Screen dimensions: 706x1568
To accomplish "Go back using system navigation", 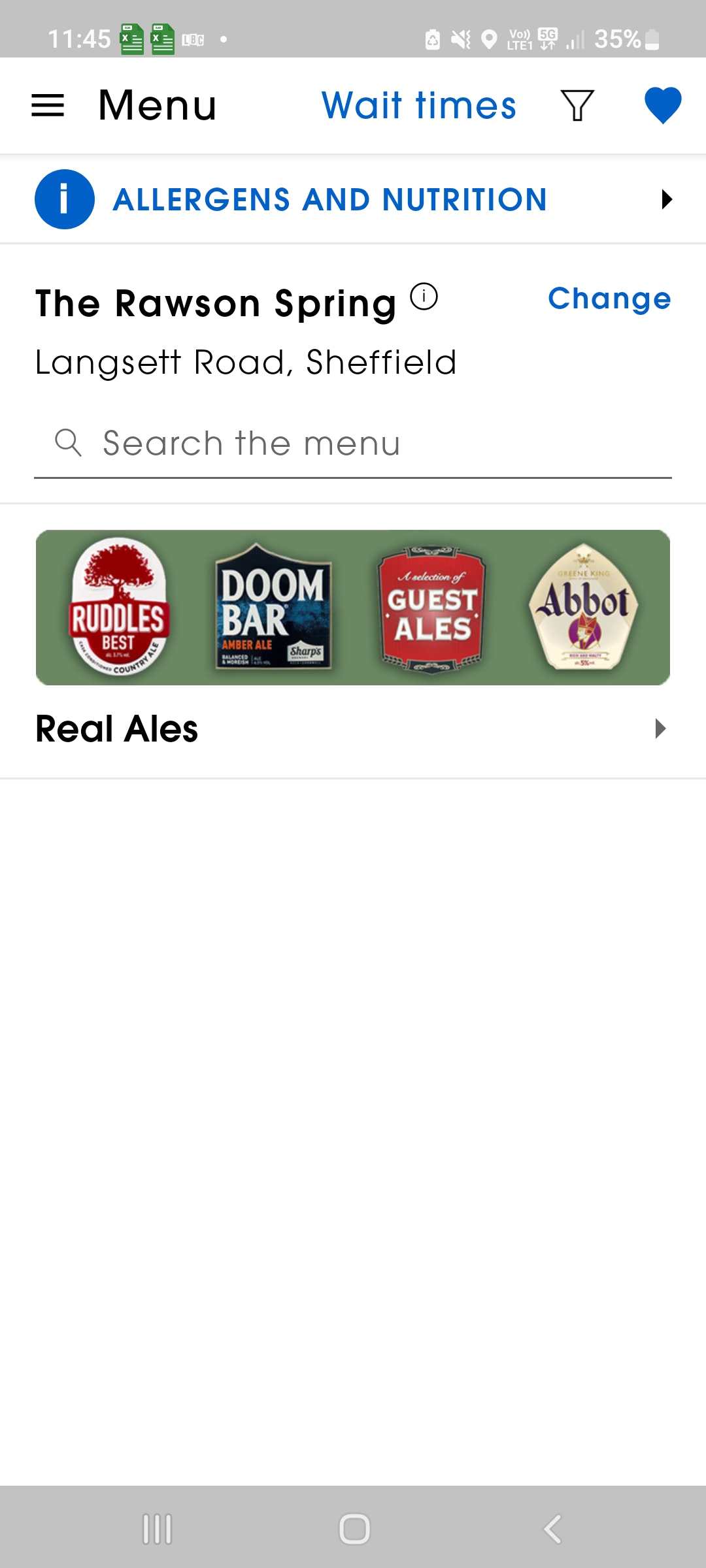I will tap(552, 1529).
